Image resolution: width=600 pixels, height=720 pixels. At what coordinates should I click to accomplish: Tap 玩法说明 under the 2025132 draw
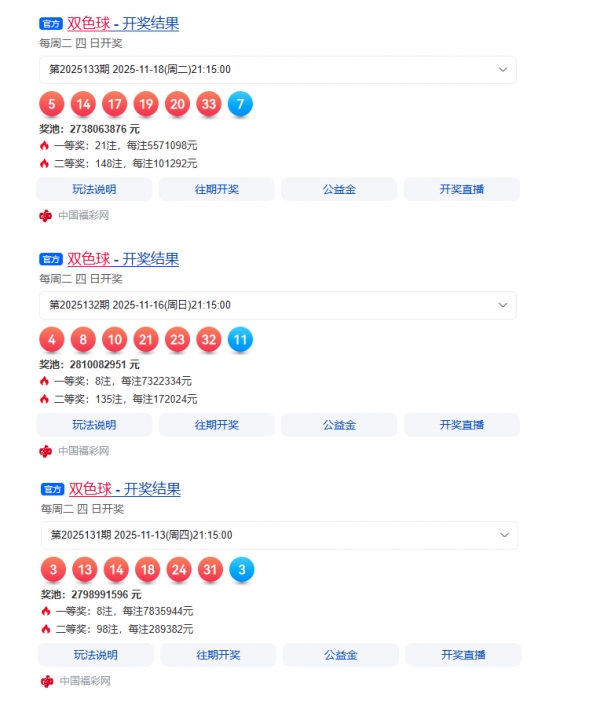click(94, 425)
